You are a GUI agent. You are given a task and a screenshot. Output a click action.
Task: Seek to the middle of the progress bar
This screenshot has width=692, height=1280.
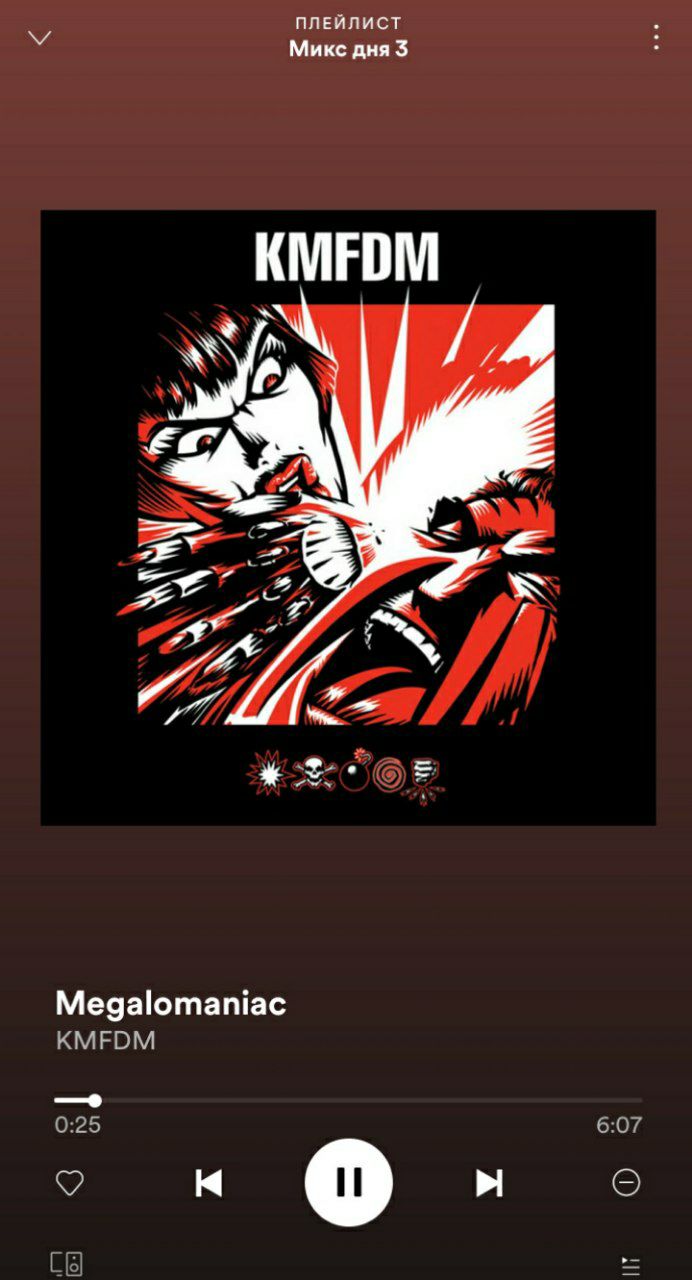point(348,1100)
